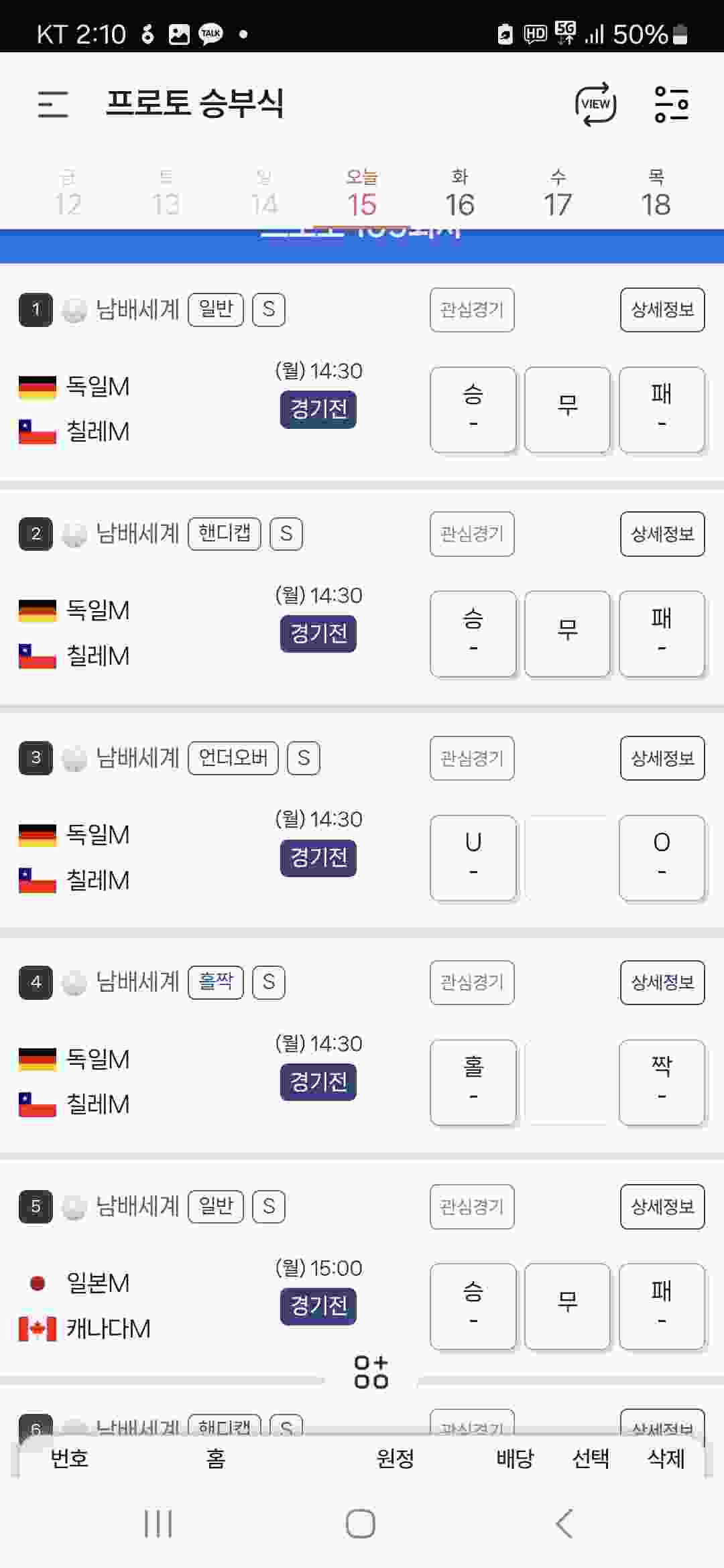Viewport: 724px width, 1568px height.
Task: Choose U for match 3 언더오버
Action: click(x=473, y=858)
